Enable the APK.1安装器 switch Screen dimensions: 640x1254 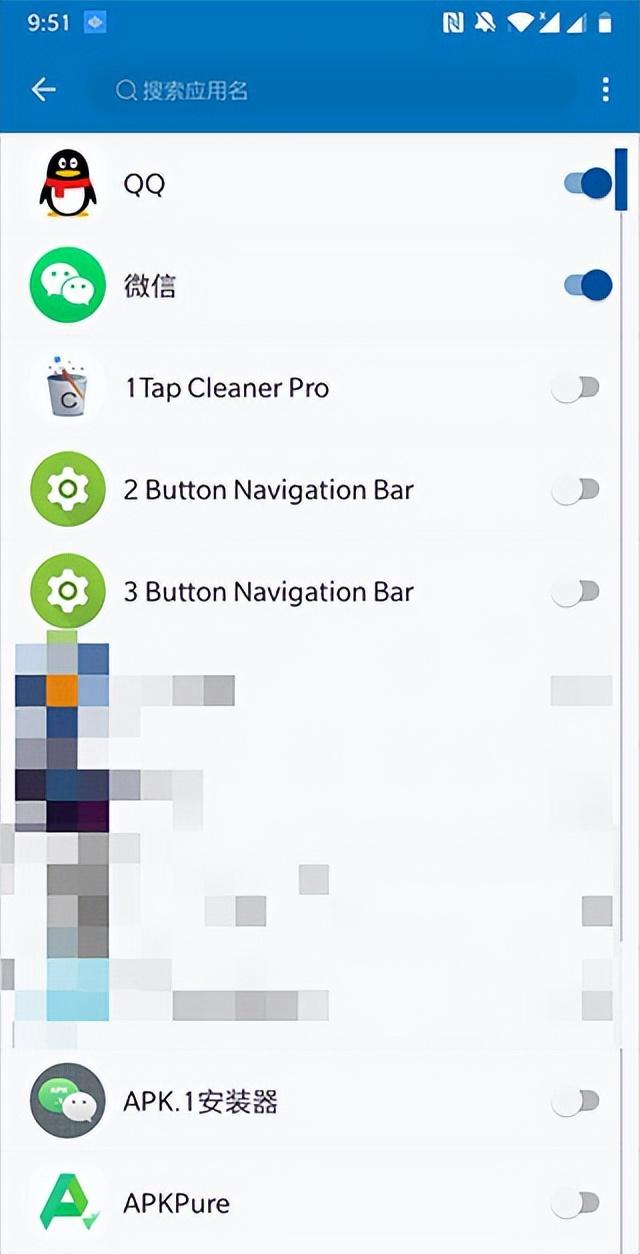[576, 1102]
